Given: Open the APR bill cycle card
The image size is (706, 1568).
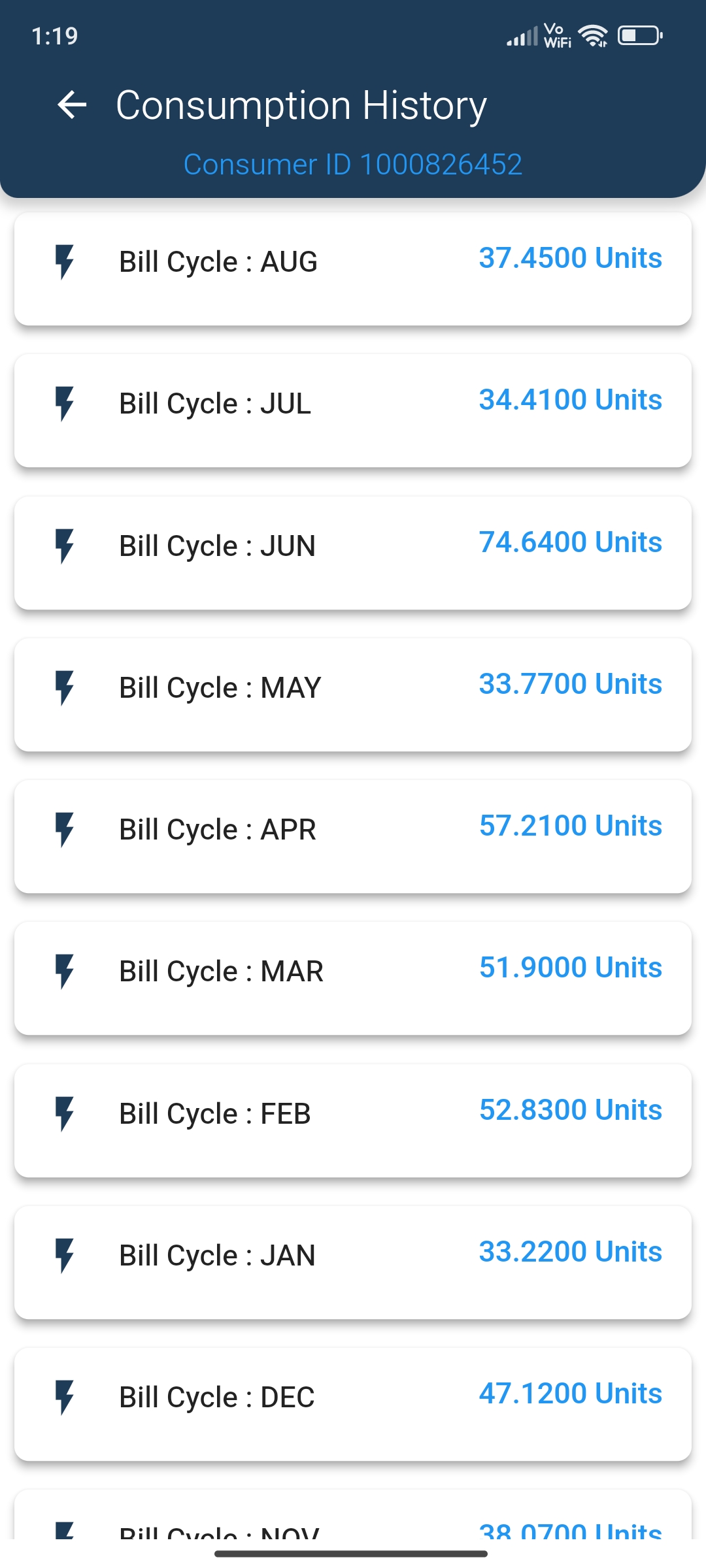Looking at the screenshot, I should pos(353,836).
